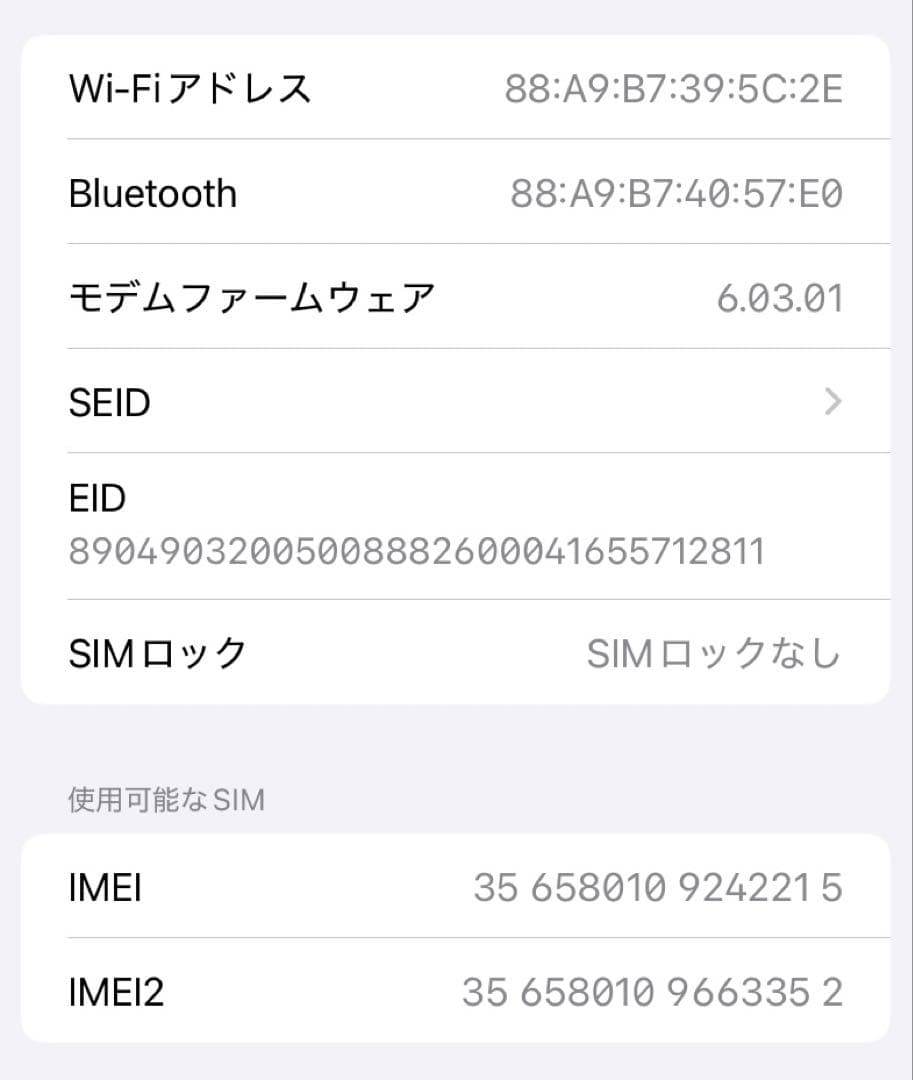Tap the SEID row to reveal more

point(456,402)
